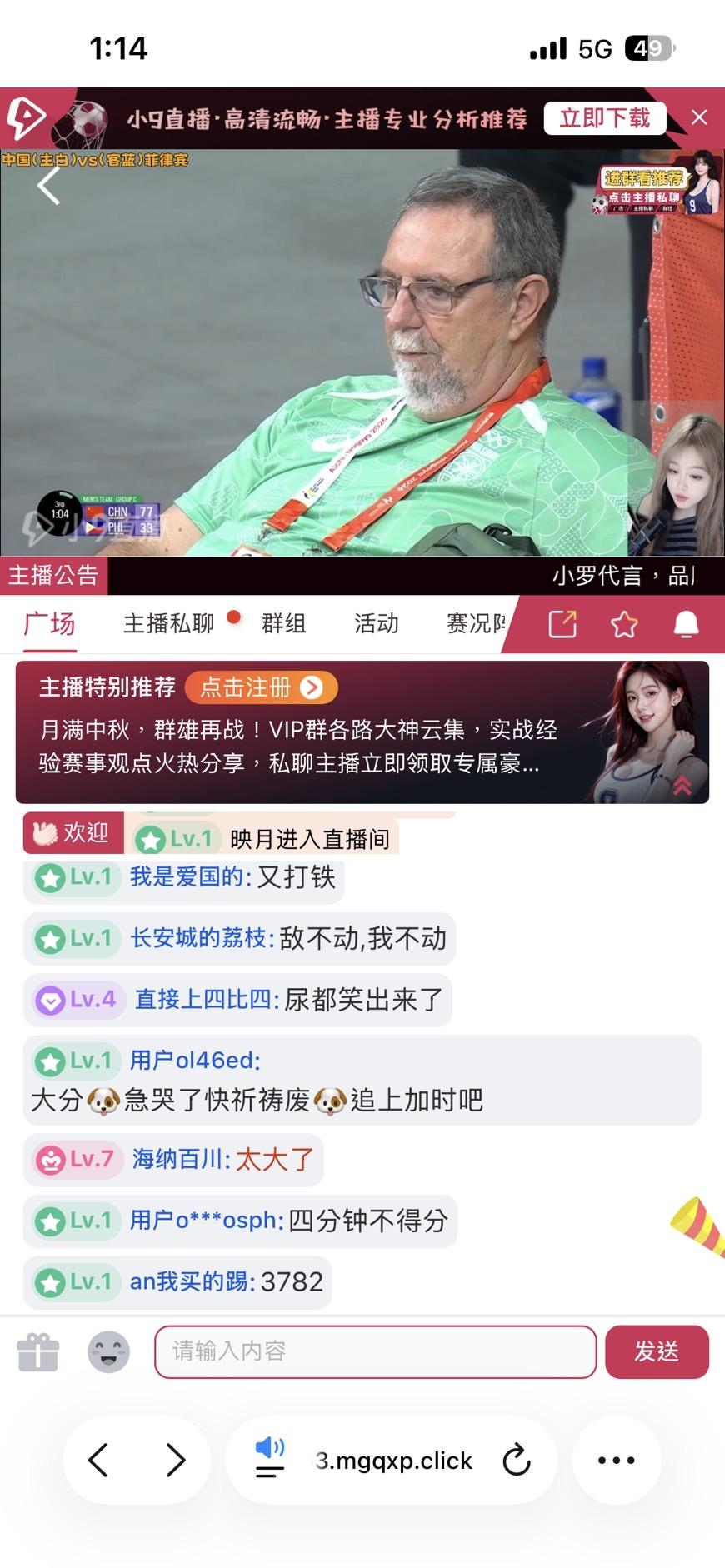Viewport: 725px width, 1568px height.
Task: Switch to the 主播私聊 tab
Action: point(169,623)
